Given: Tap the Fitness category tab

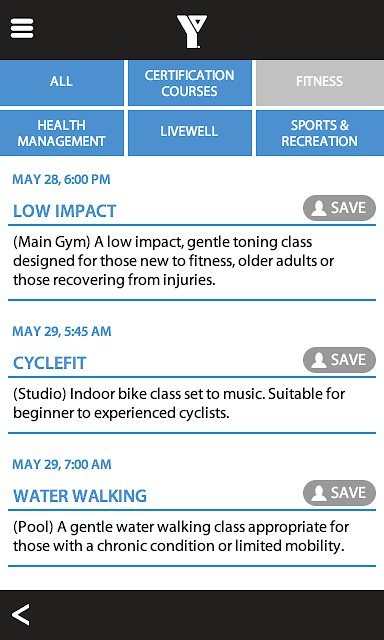Looking at the screenshot, I should tap(320, 83).
